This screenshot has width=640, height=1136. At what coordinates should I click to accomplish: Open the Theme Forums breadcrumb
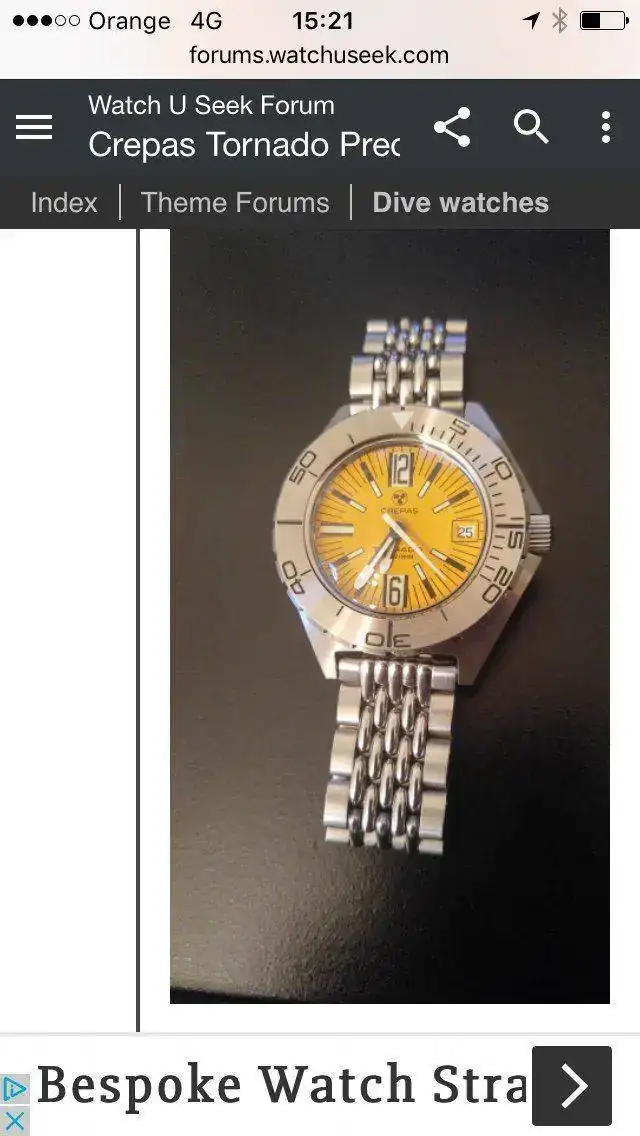235,202
